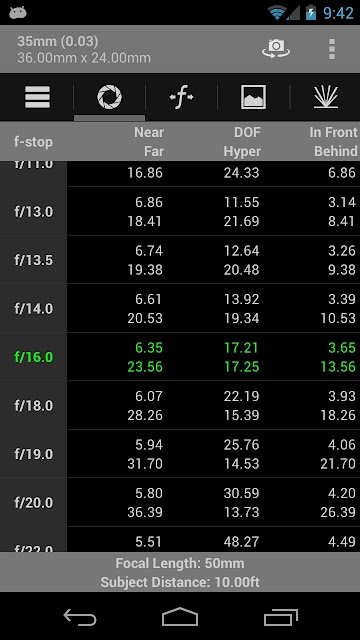Open recent apps from the navigation bar

point(280,617)
